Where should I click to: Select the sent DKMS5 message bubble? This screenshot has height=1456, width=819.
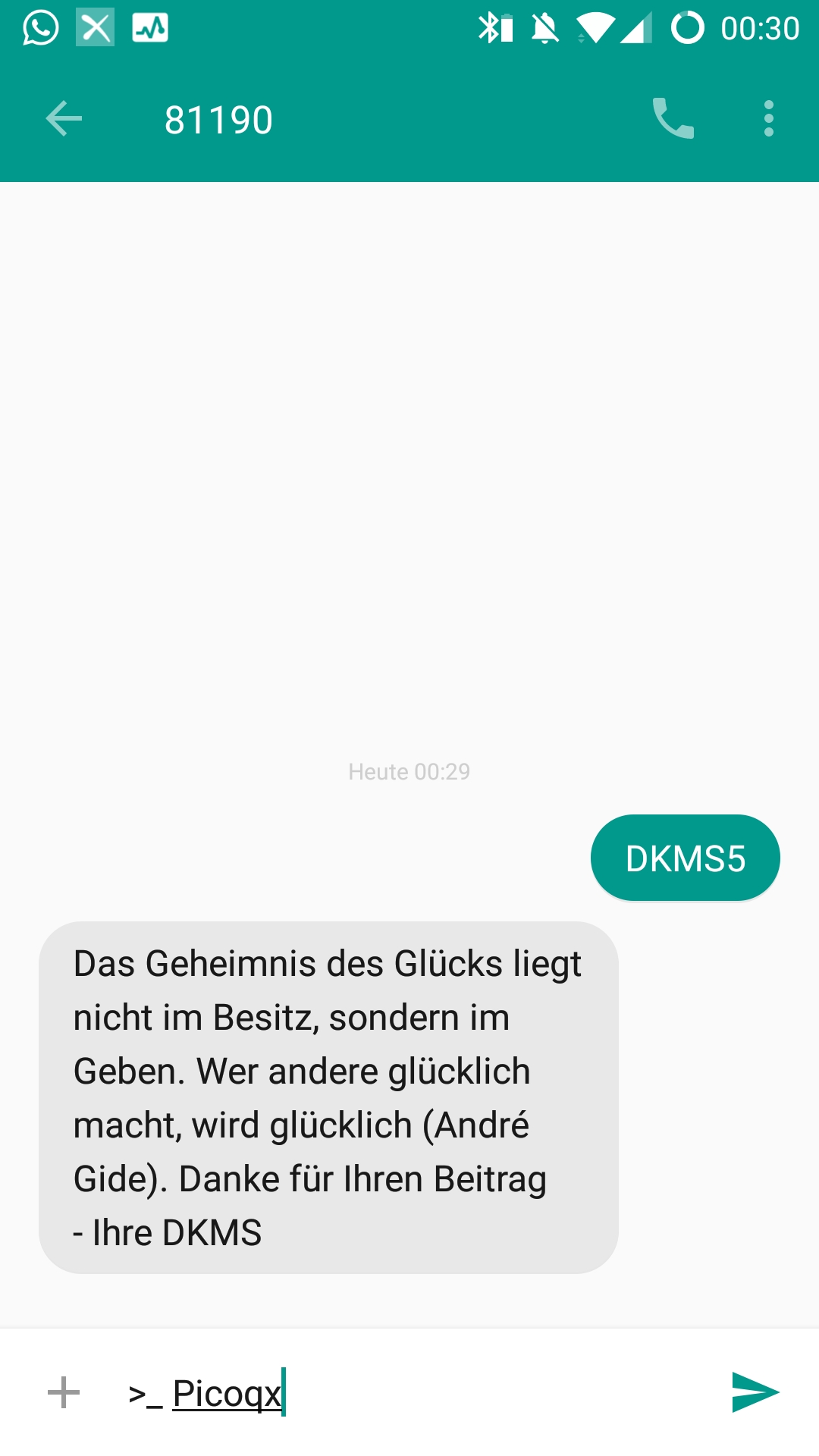point(686,858)
